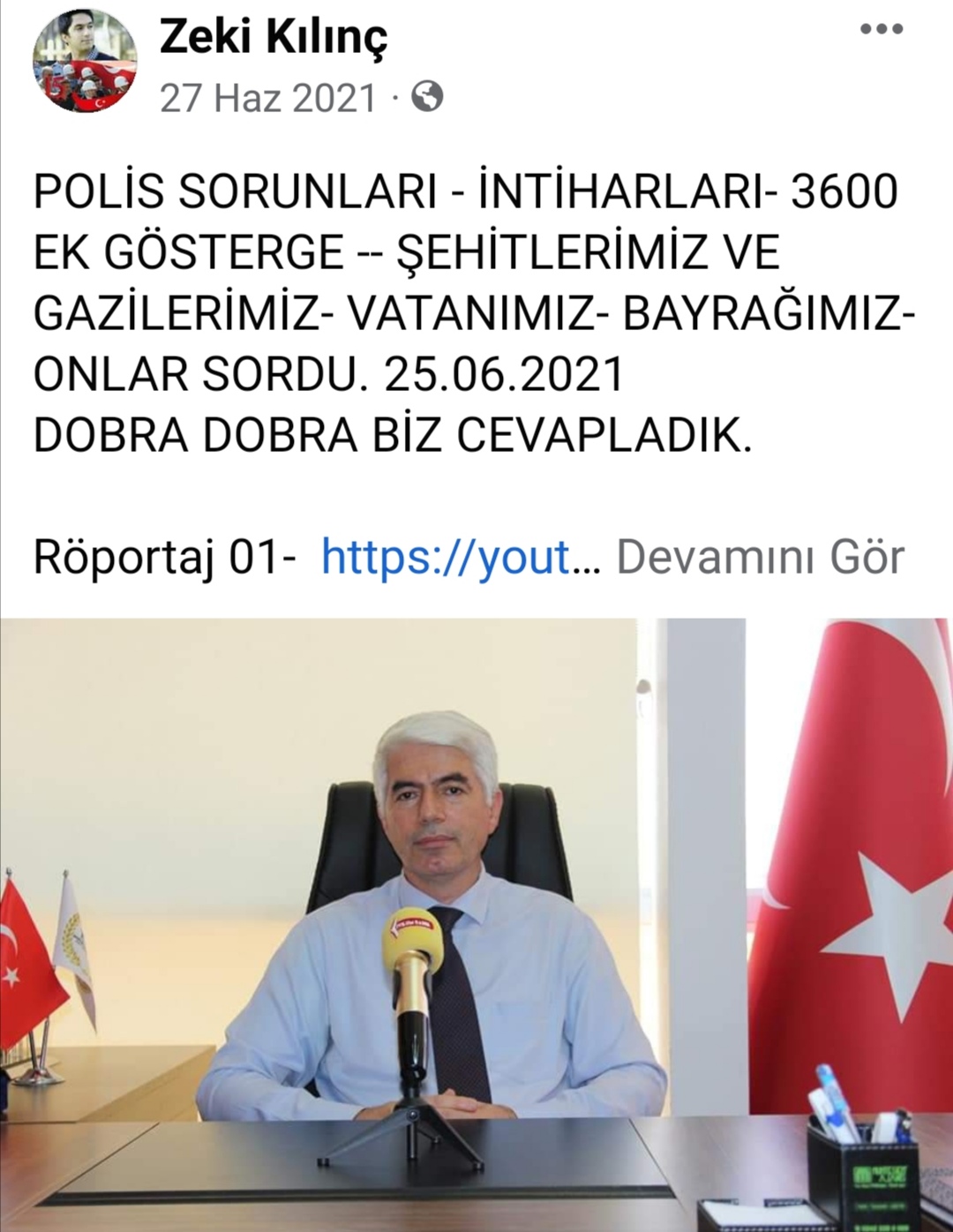Open Zeki Kılınç's profile picture
Image resolution: width=953 pixels, height=1232 pixels.
click(85, 60)
